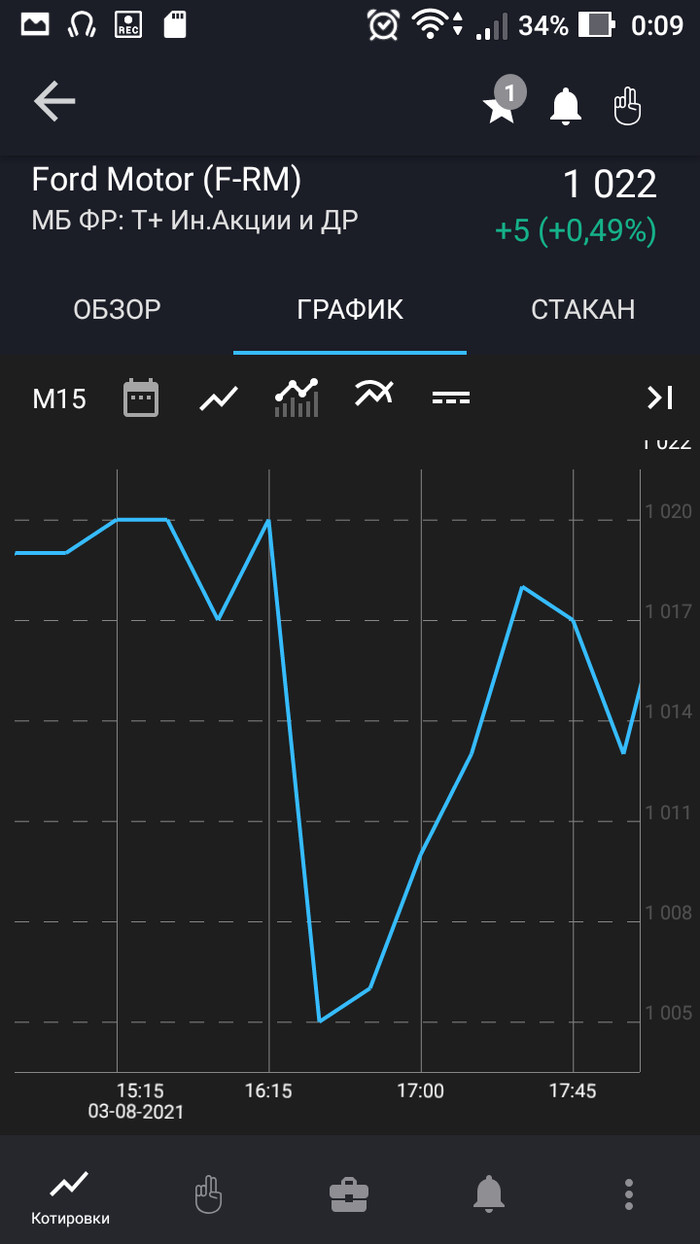The image size is (700, 1244).
Task: Tap the hand icon in the top bar
Action: (x=627, y=104)
